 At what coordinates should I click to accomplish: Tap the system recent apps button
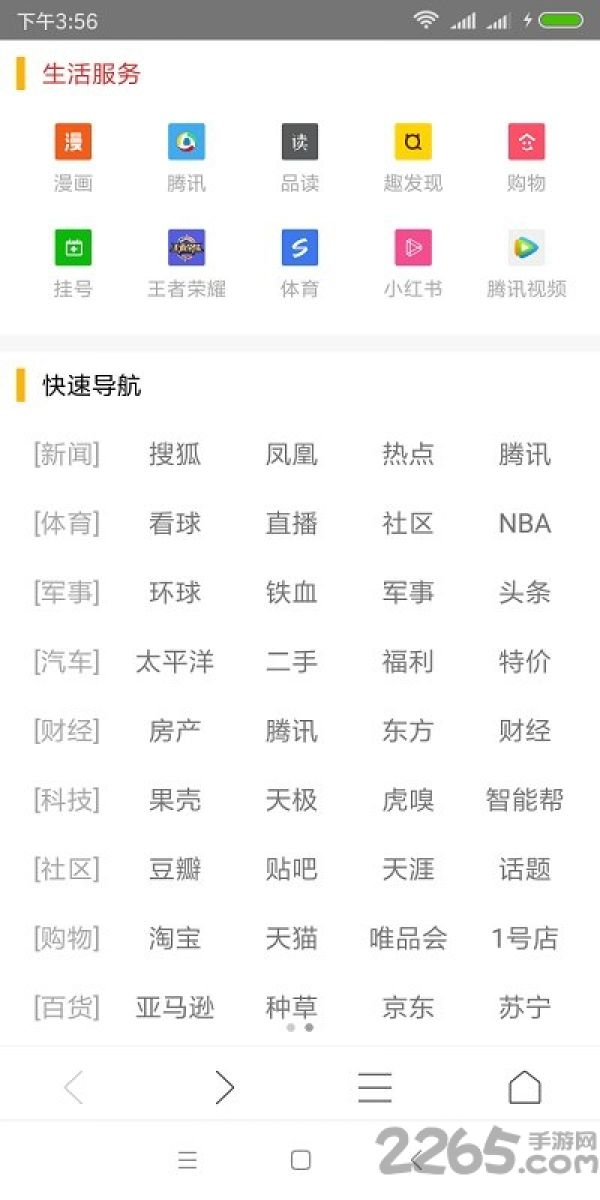tap(187, 1160)
